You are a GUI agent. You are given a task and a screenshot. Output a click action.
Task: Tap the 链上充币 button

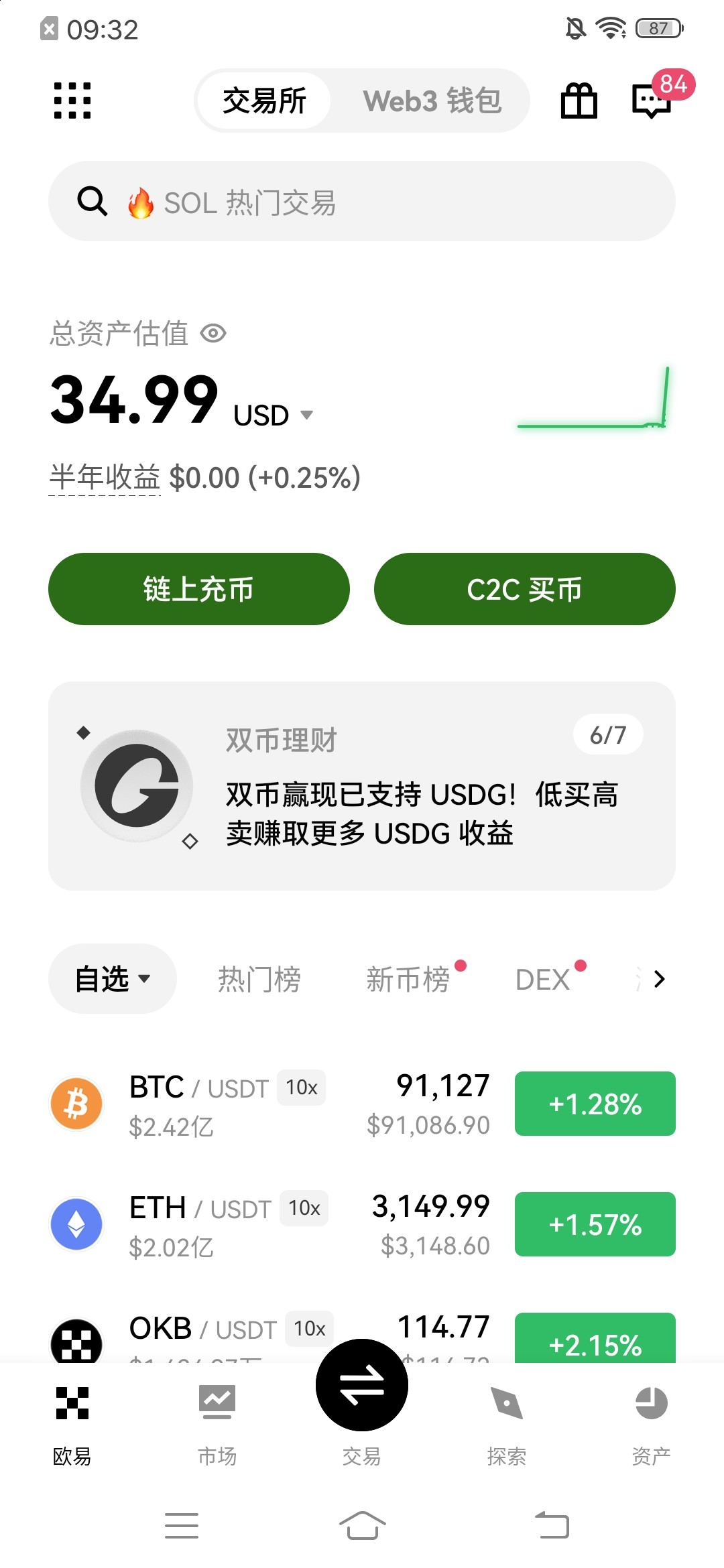click(x=198, y=589)
